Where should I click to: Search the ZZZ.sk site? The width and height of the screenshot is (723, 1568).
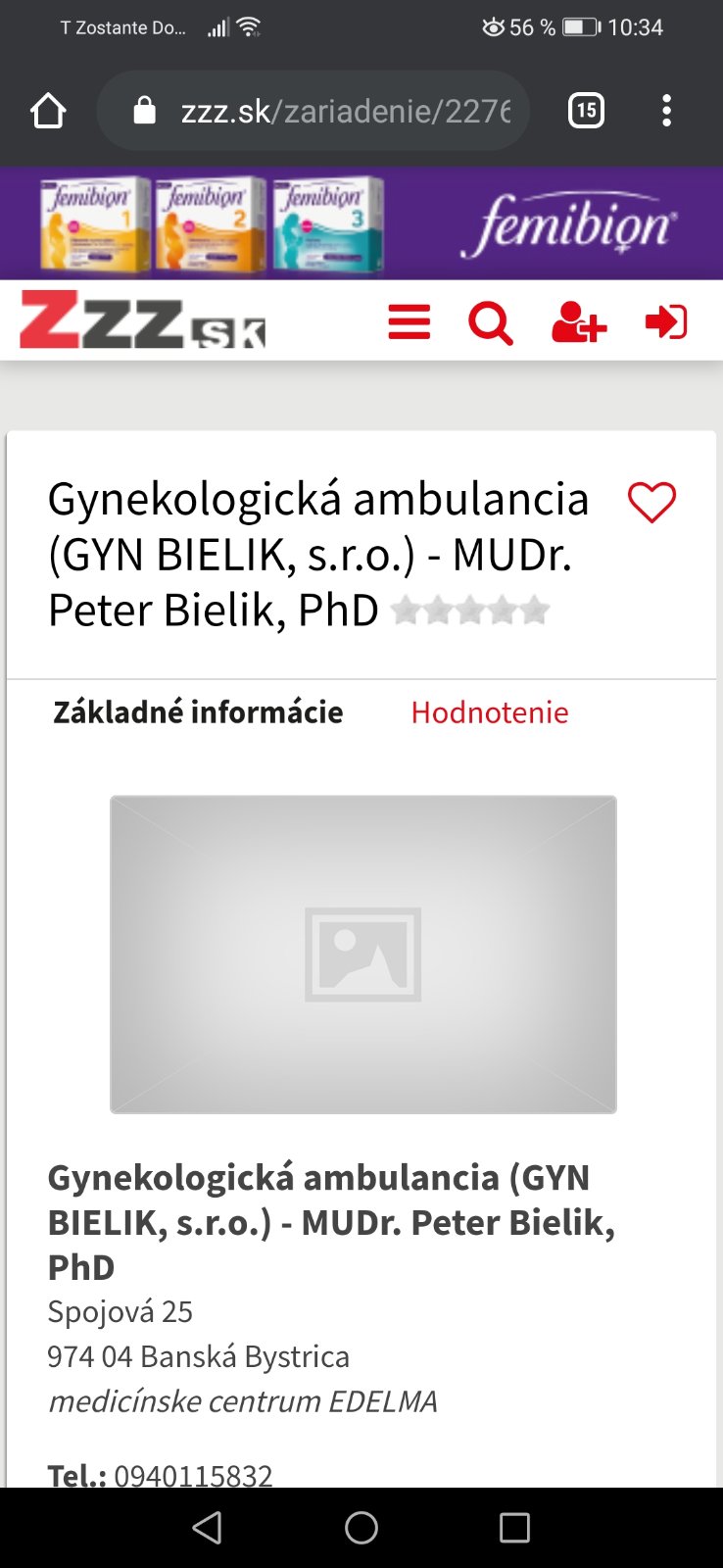pos(490,321)
